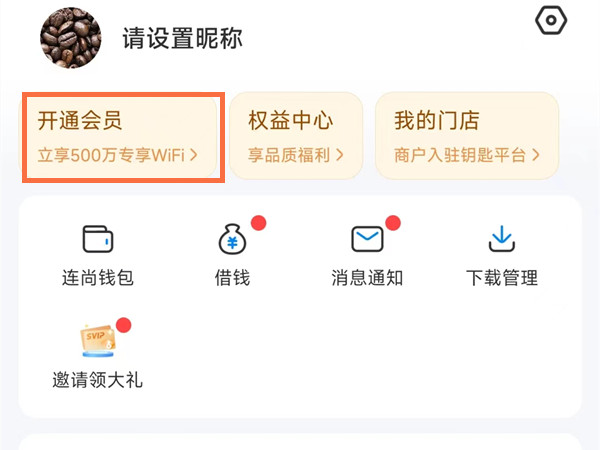
Task: Open 我的门店 store card
Action: tap(466, 137)
